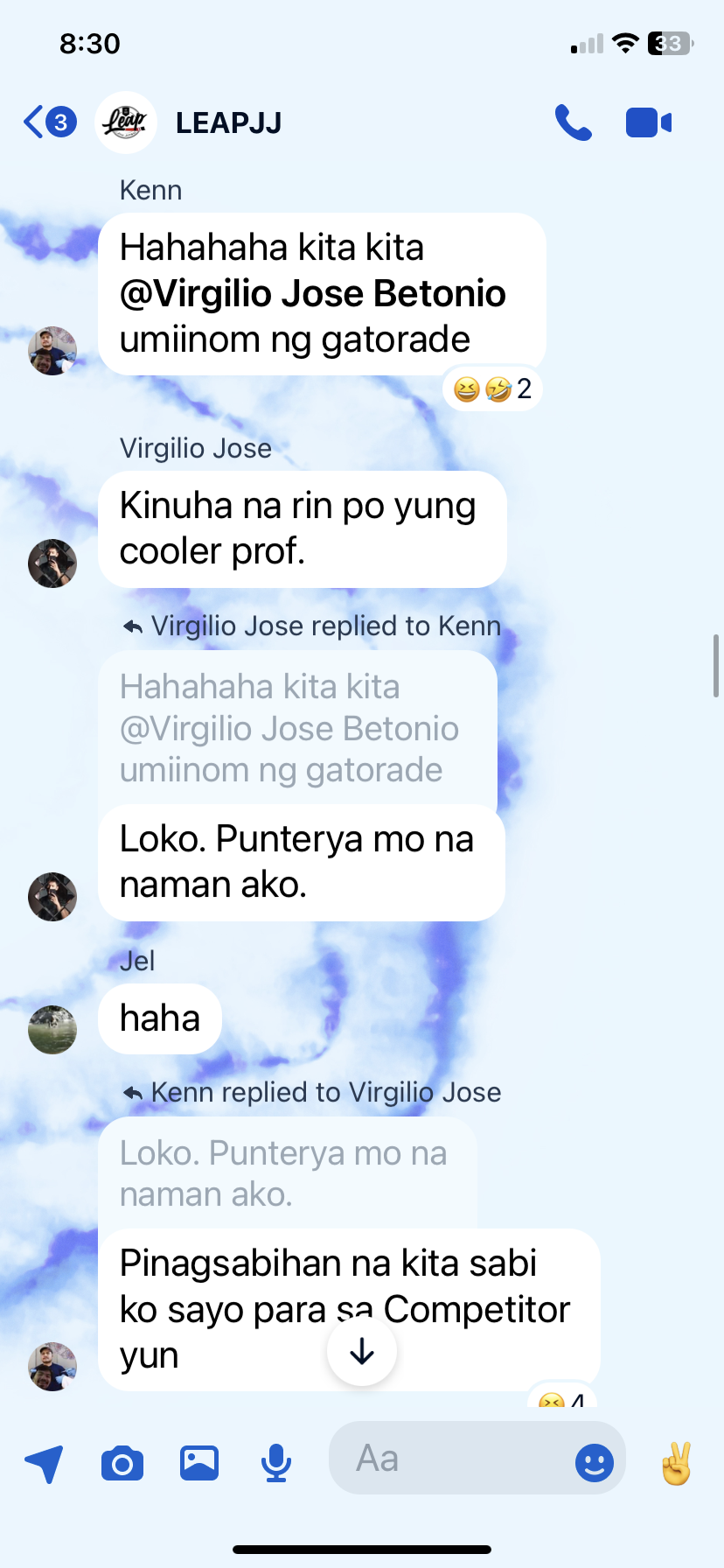View reactions on Kenn's gatorade message
Screen dimensions: 724x1568
(x=493, y=388)
